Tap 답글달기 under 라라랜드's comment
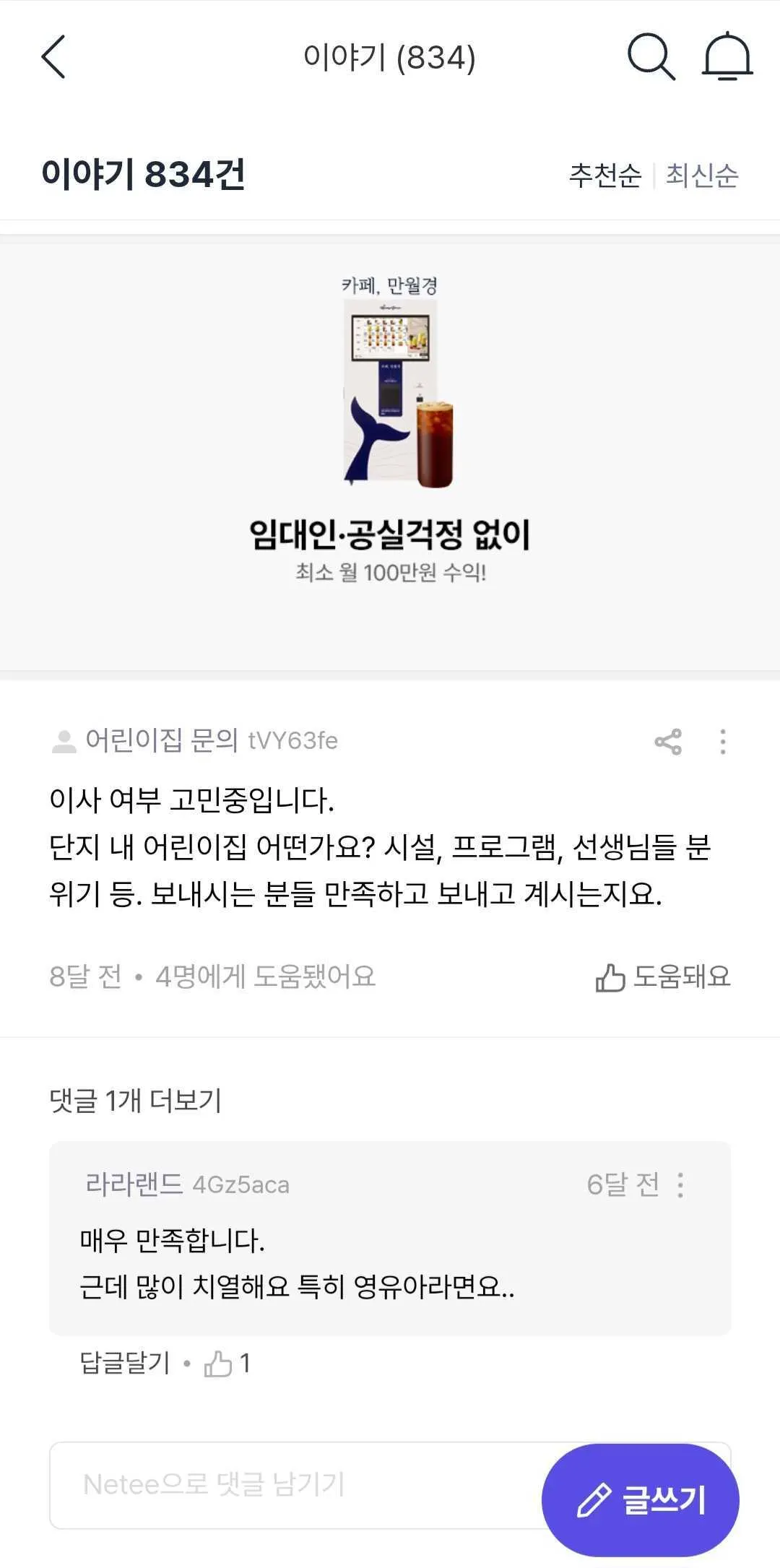Image resolution: width=780 pixels, height=1568 pixels. (125, 1363)
